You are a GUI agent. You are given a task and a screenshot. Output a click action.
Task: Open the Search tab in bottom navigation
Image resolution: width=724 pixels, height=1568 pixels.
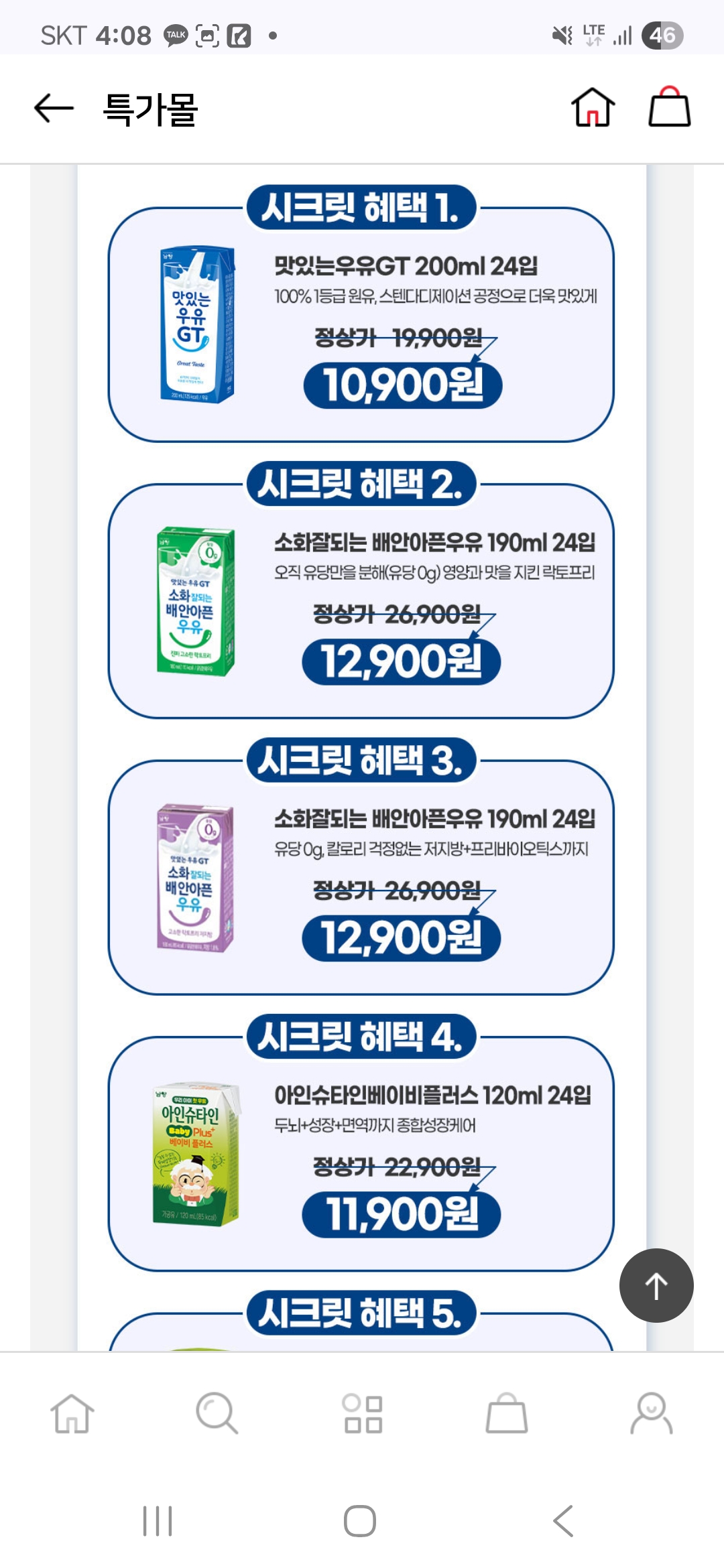point(217,1414)
